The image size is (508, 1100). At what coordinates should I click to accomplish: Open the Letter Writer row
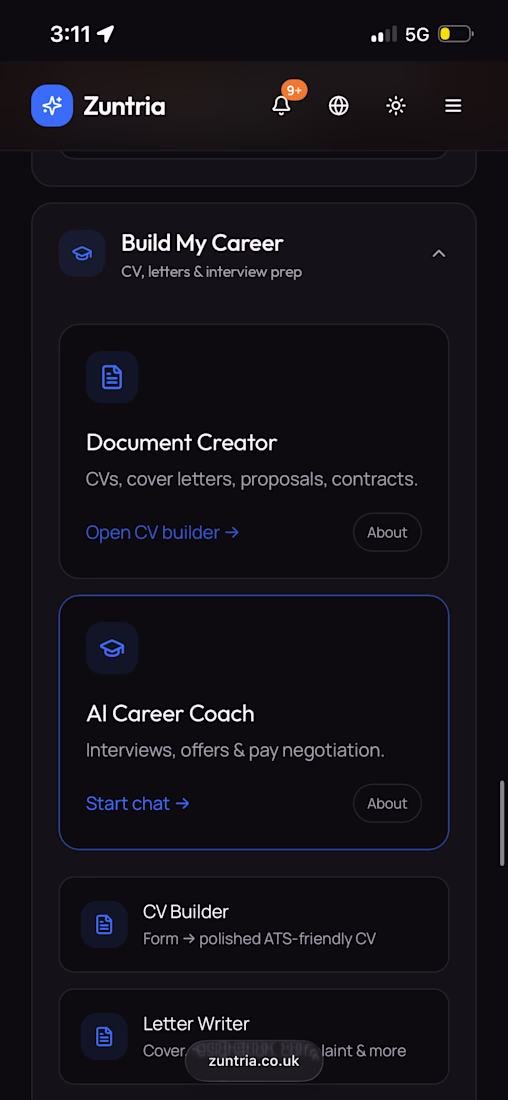[254, 1036]
